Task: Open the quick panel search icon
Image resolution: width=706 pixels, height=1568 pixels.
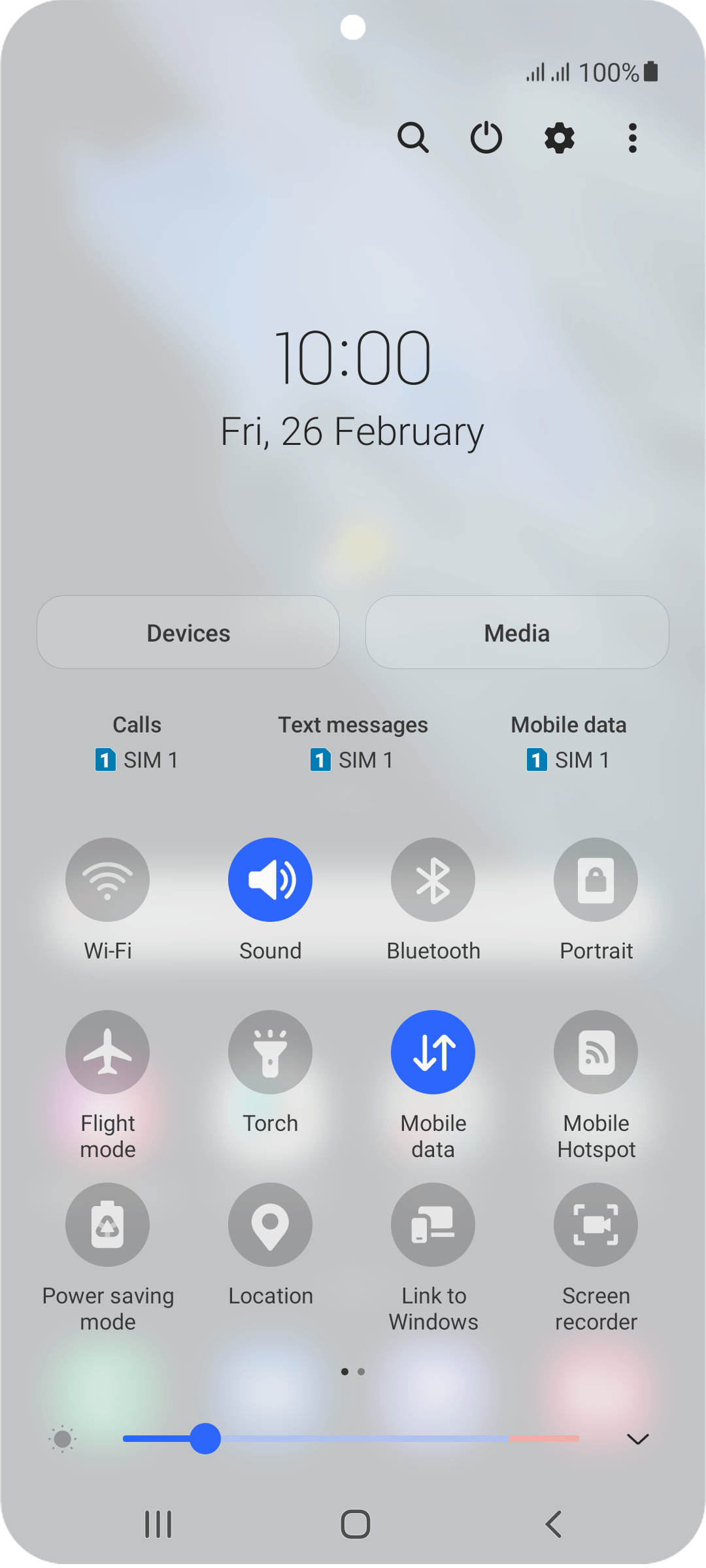Action: (413, 138)
